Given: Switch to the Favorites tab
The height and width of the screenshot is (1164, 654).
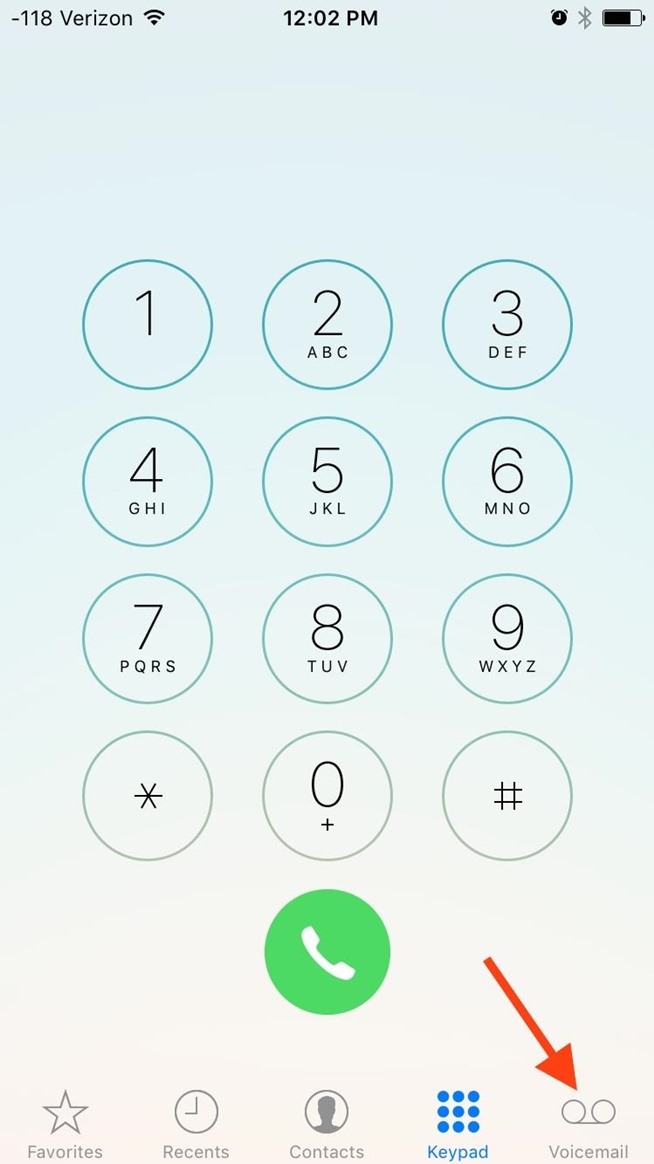Looking at the screenshot, I should pyautogui.click(x=65, y=1124).
